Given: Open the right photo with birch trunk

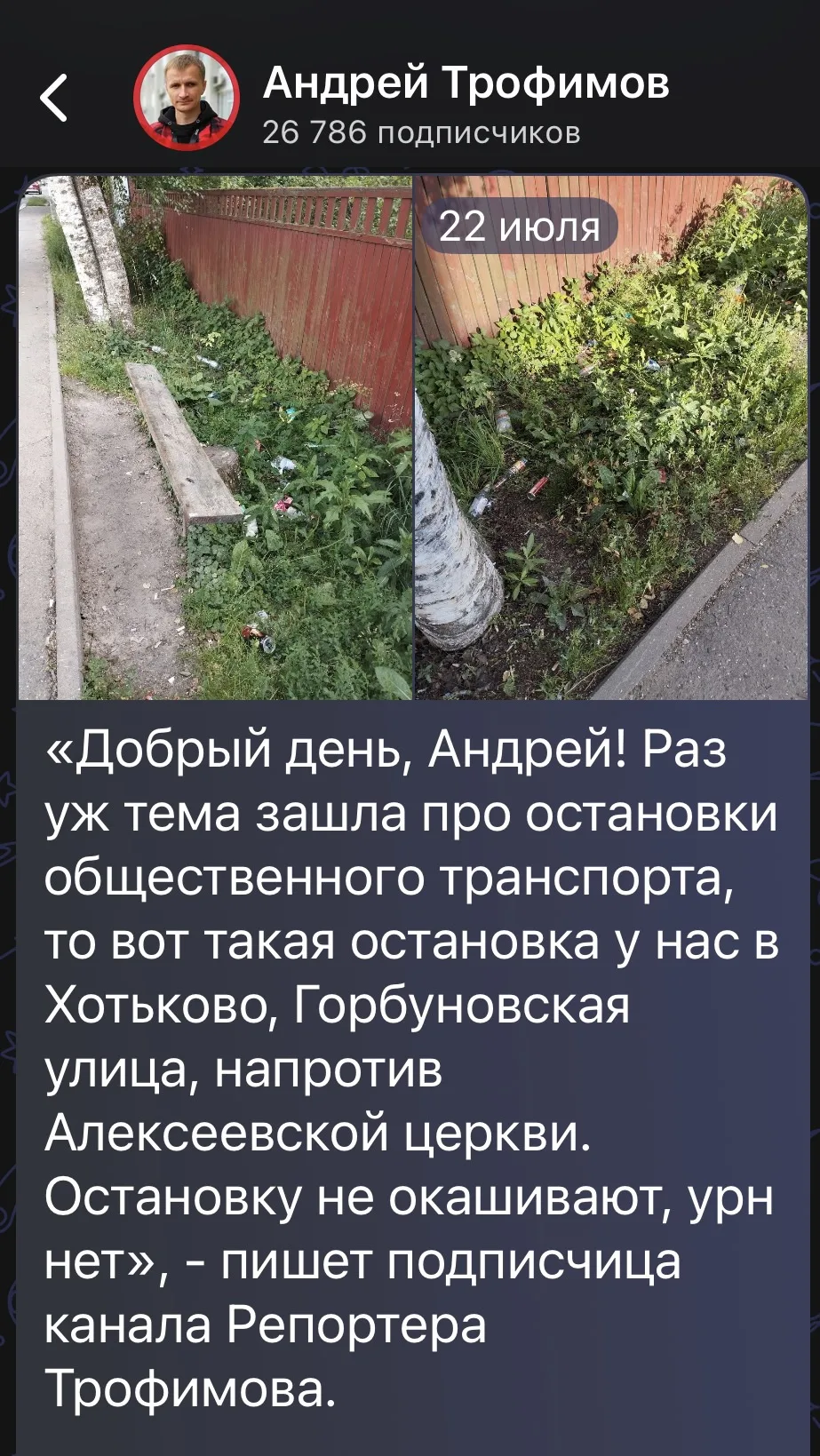Looking at the screenshot, I should click(x=611, y=437).
